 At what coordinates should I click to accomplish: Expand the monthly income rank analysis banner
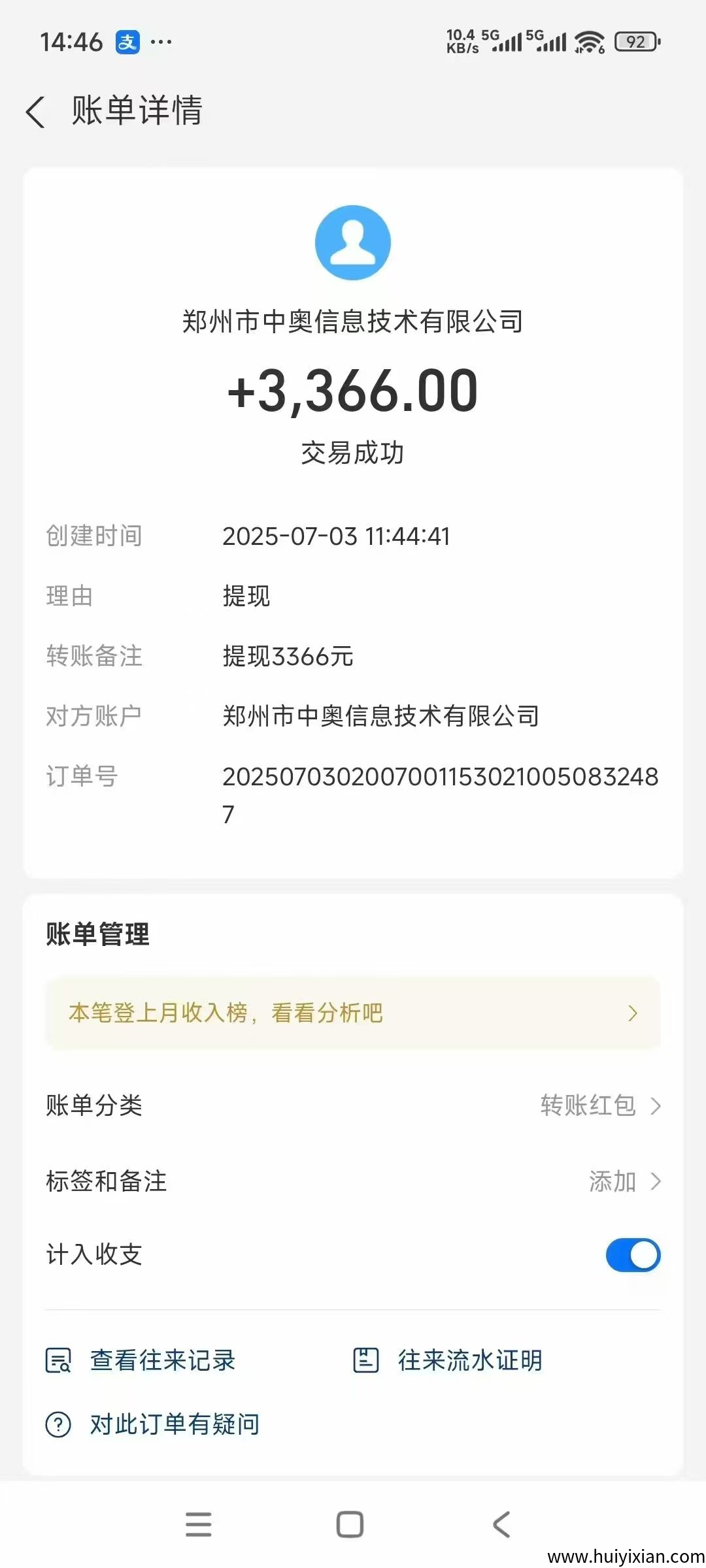[631, 1013]
